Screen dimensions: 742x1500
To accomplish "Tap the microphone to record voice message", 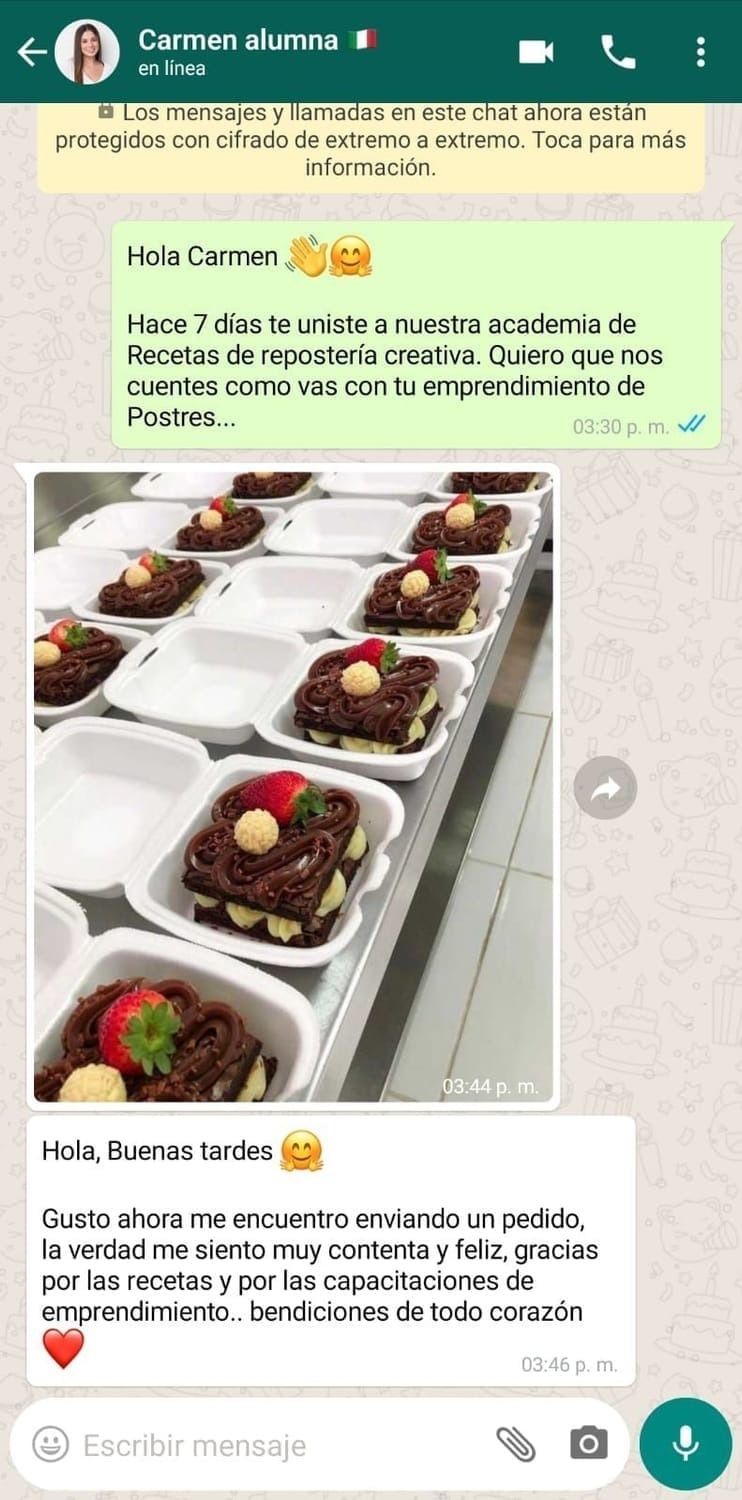I will (x=685, y=1441).
